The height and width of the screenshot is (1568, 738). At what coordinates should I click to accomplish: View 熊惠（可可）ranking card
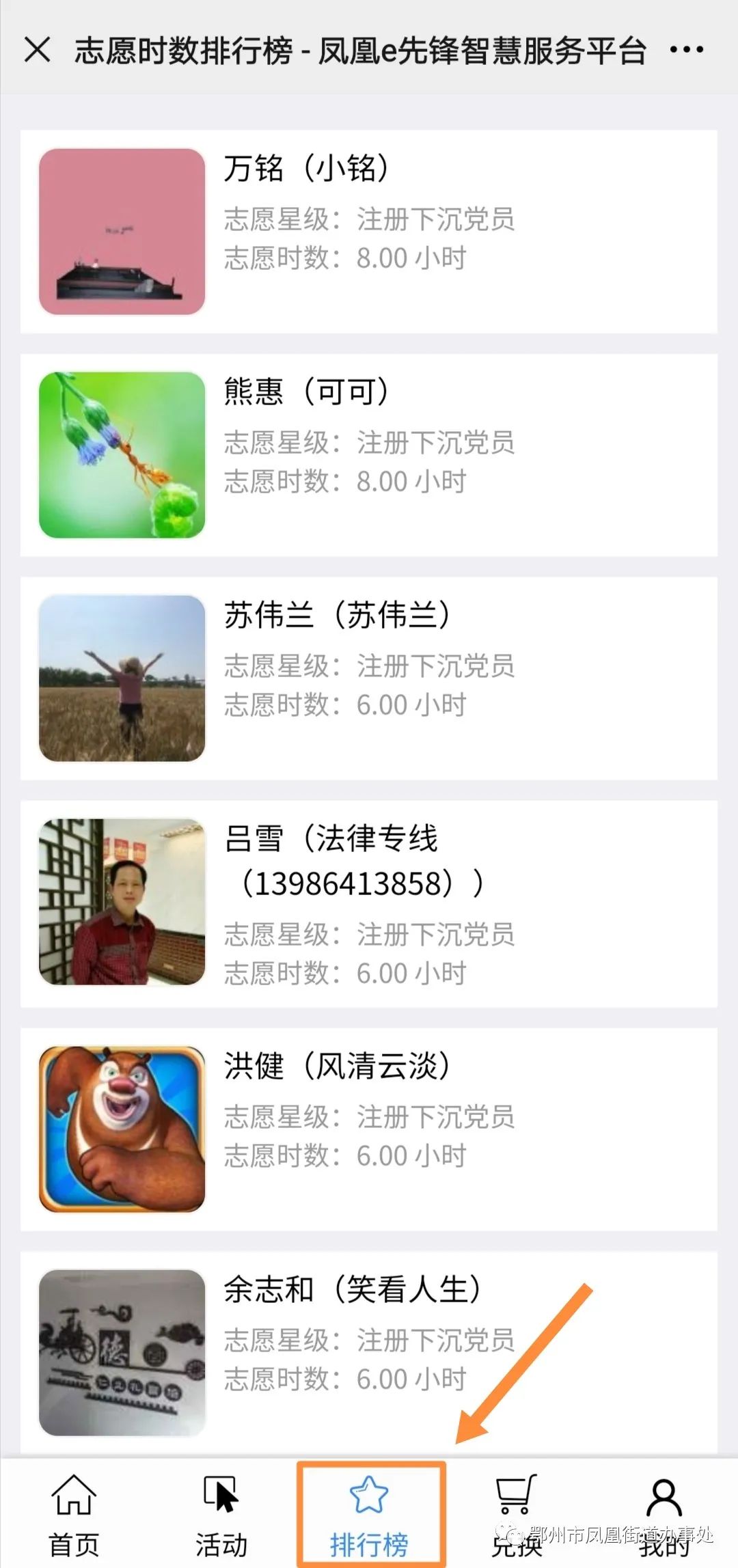tap(369, 455)
